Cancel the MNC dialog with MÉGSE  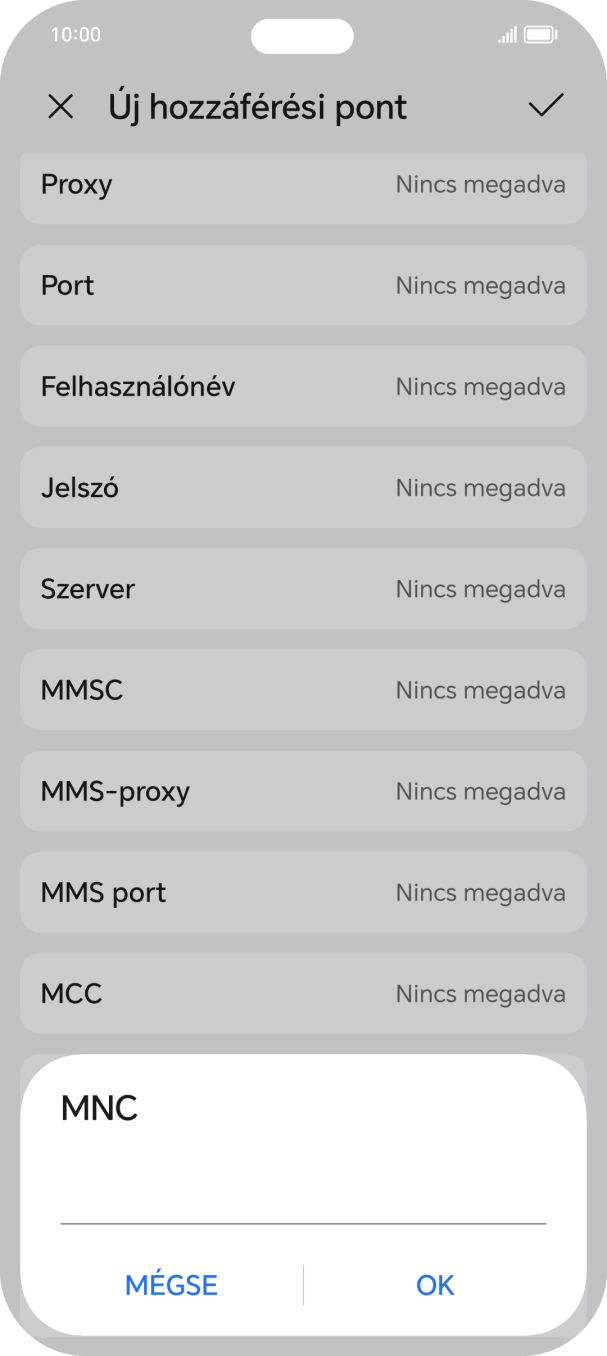tap(171, 1285)
